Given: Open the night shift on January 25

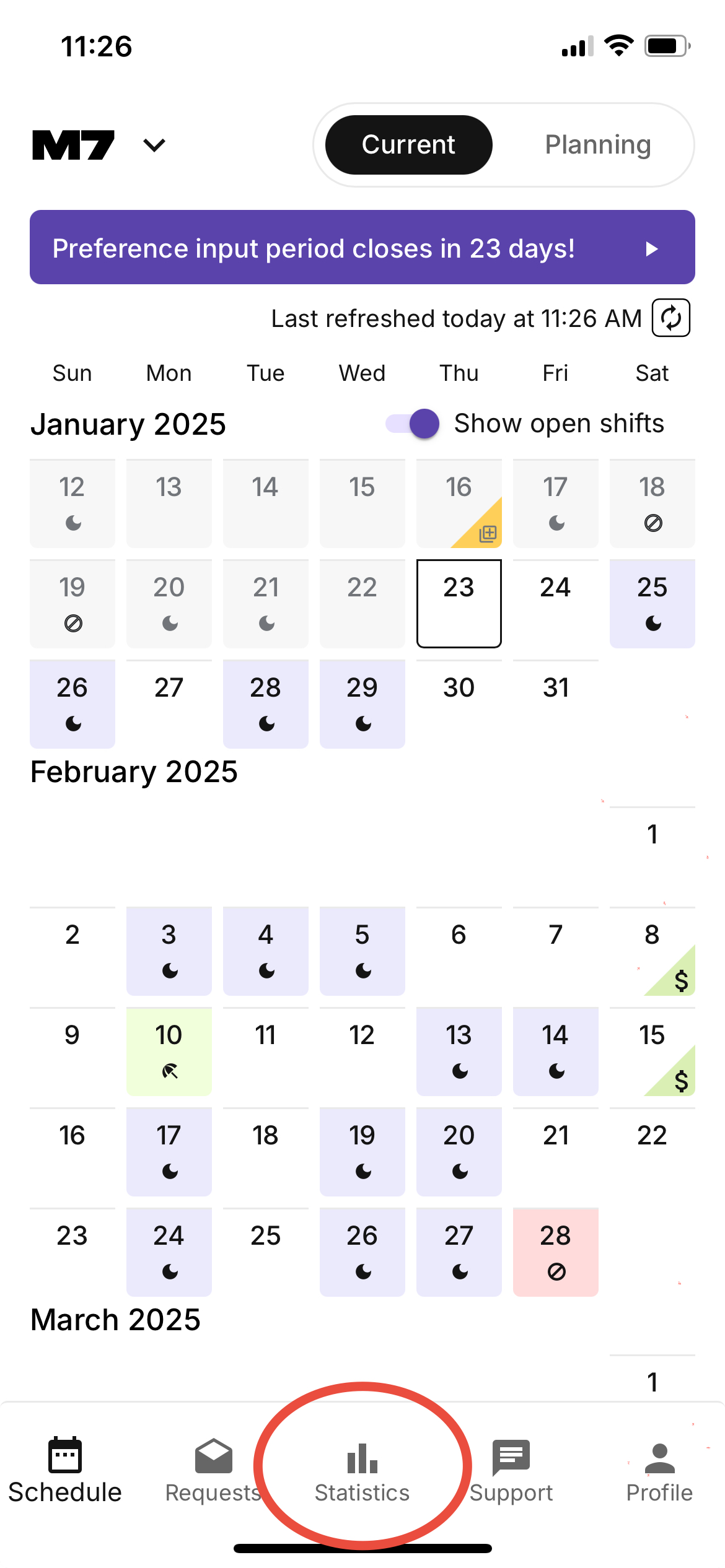Looking at the screenshot, I should (x=652, y=603).
